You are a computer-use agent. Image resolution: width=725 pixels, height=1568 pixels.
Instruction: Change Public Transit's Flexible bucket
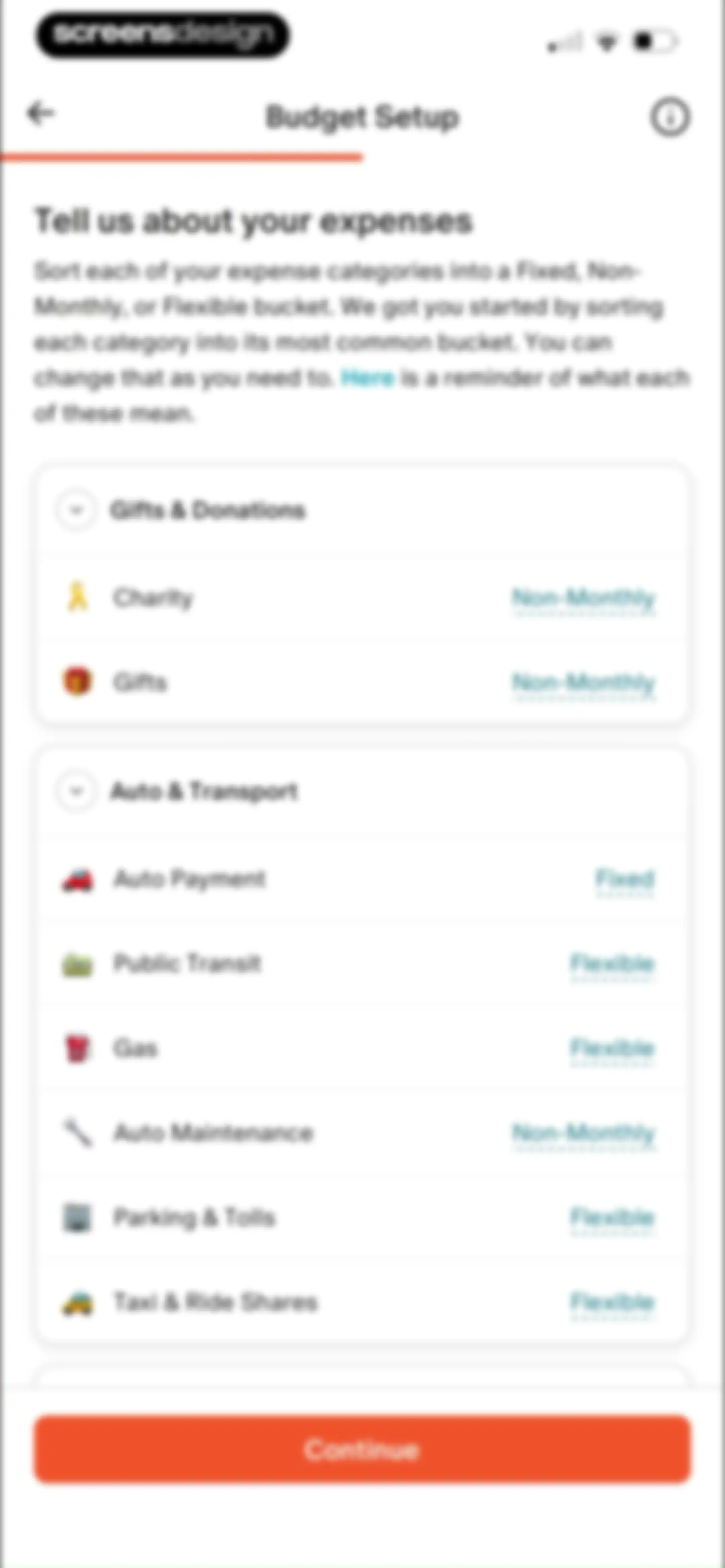point(612,964)
